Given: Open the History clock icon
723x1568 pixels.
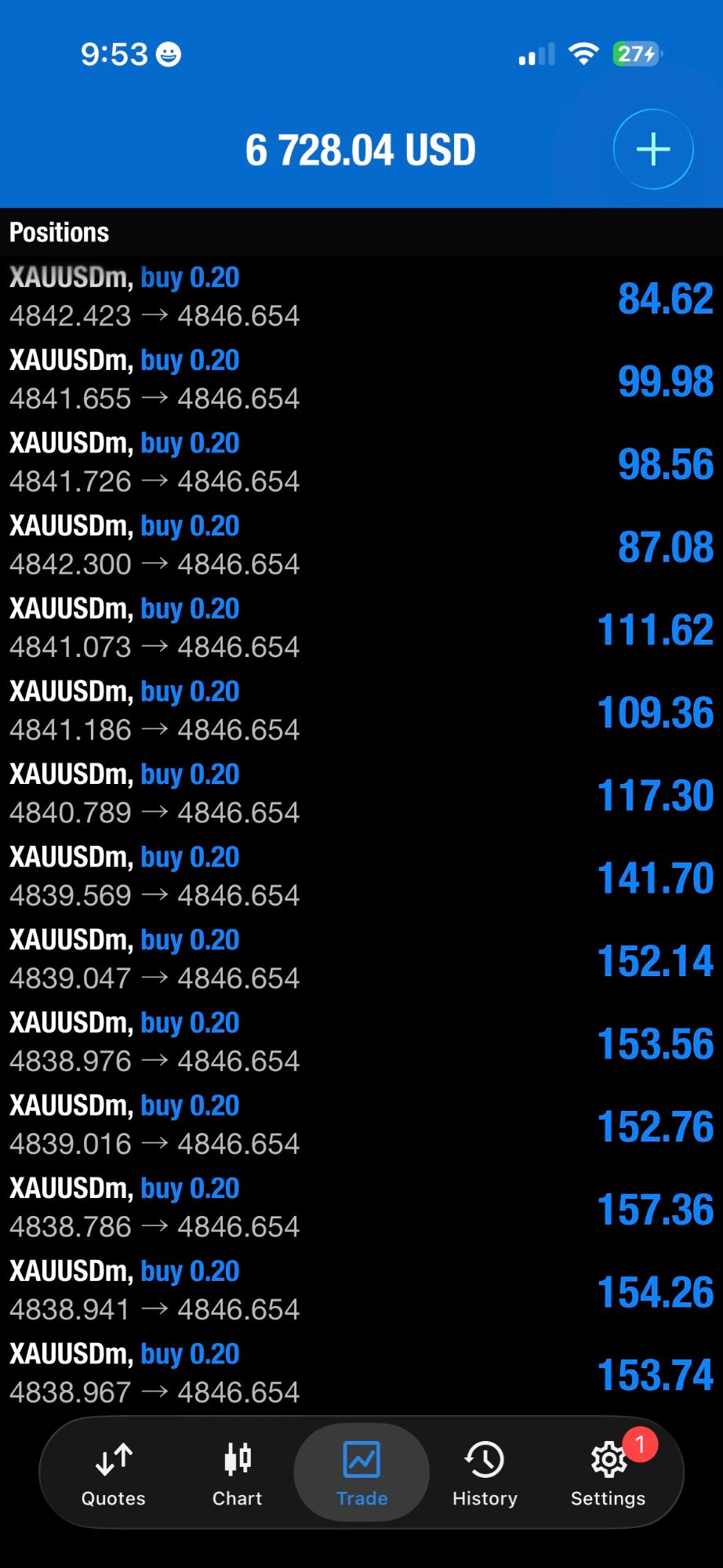Looking at the screenshot, I should (484, 1458).
